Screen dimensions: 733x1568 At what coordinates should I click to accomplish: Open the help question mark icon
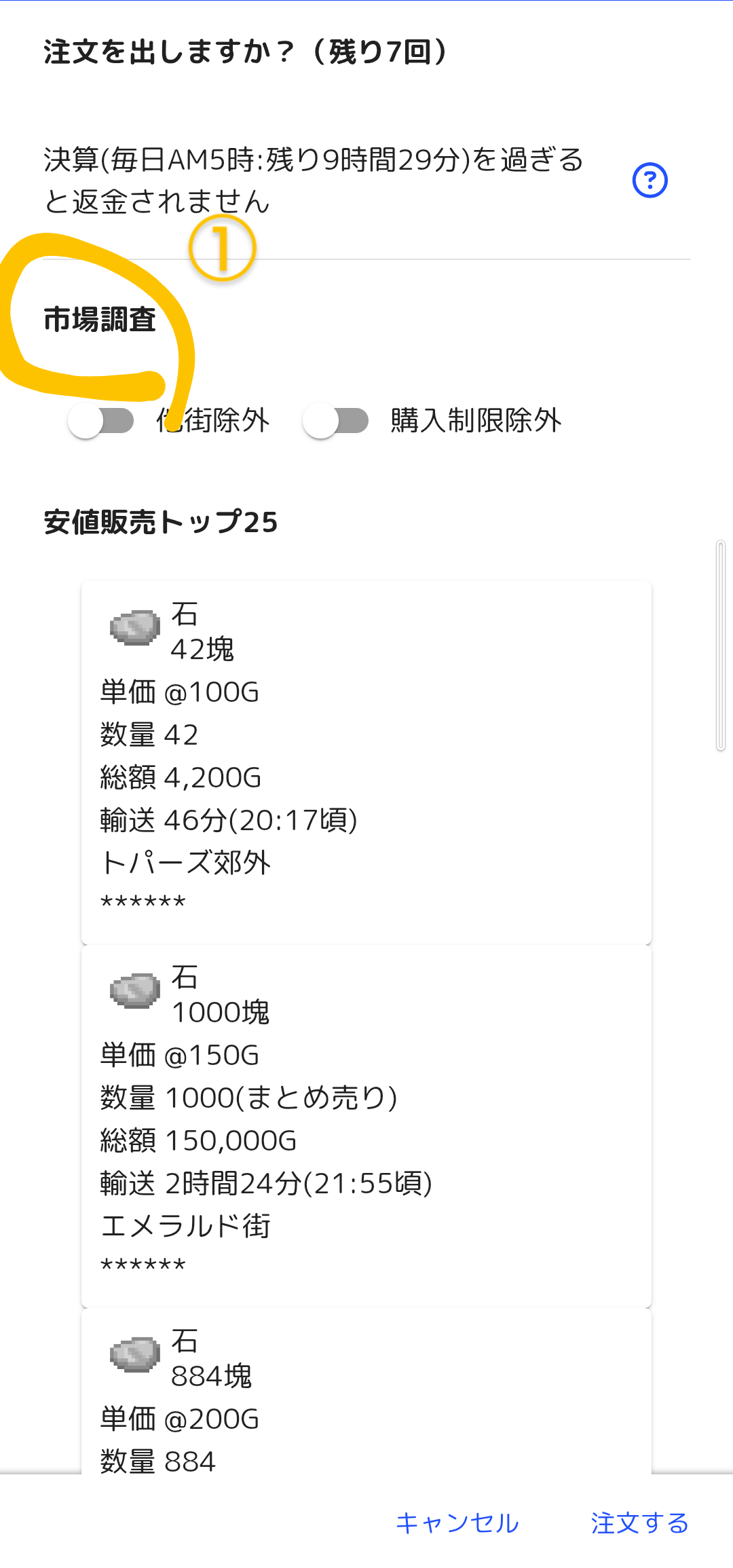click(x=650, y=181)
